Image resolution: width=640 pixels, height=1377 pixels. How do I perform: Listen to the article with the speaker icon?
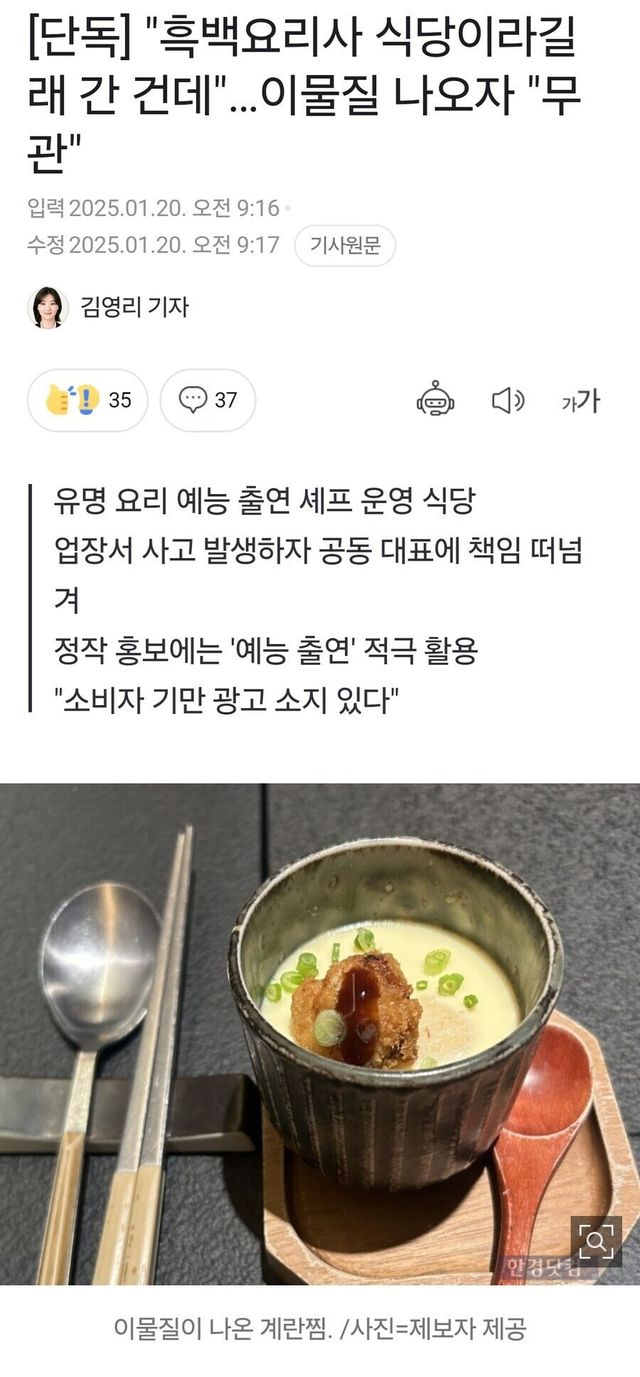coord(508,401)
